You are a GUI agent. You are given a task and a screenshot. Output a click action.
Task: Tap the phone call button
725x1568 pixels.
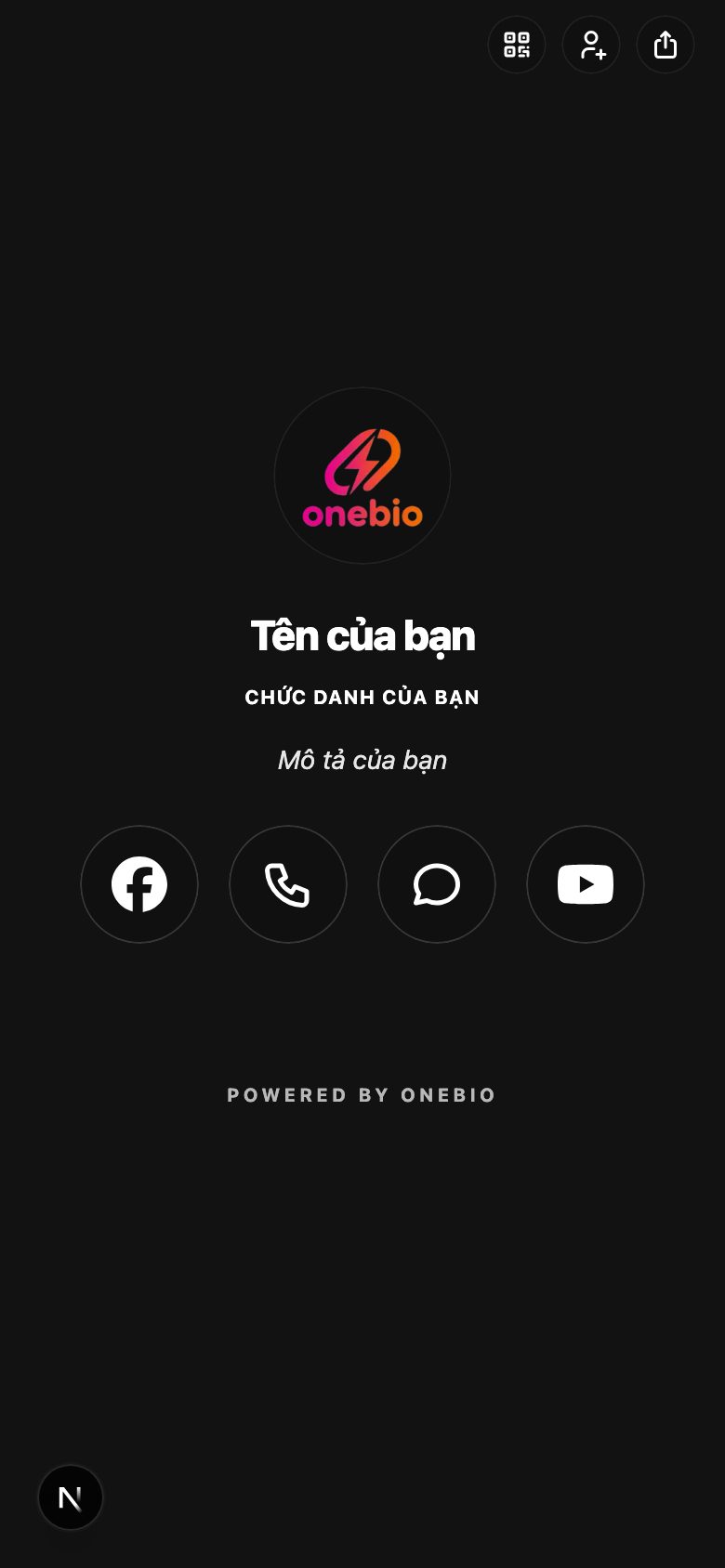[x=288, y=884]
